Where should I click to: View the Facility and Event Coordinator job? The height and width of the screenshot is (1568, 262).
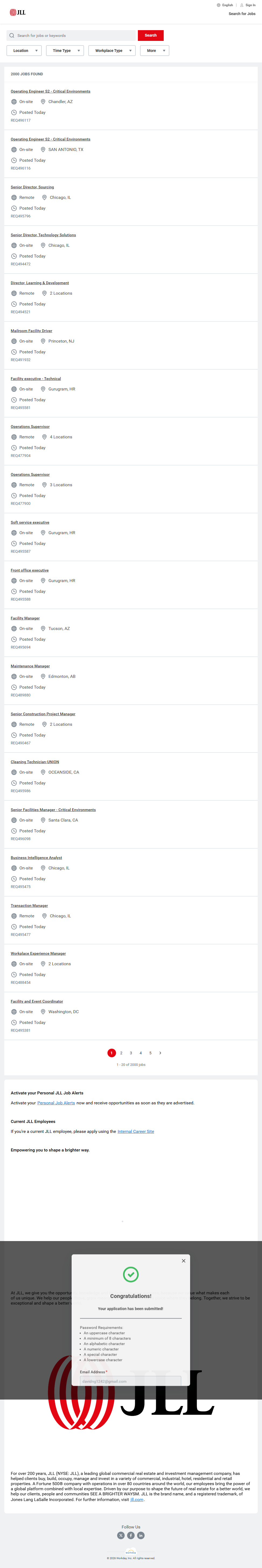[x=37, y=1001]
